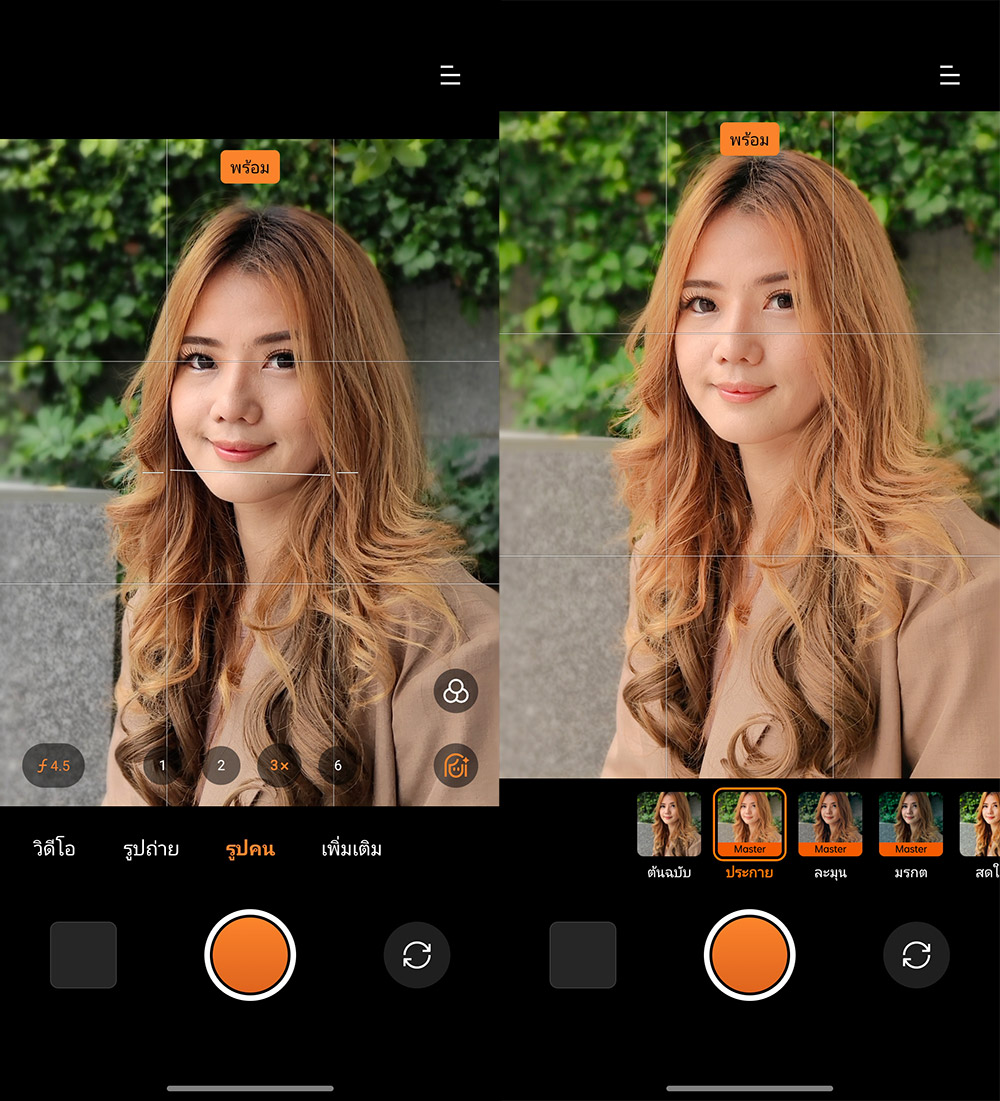
Task: Switch to the รูปถ่าย mode
Action: click(x=151, y=849)
